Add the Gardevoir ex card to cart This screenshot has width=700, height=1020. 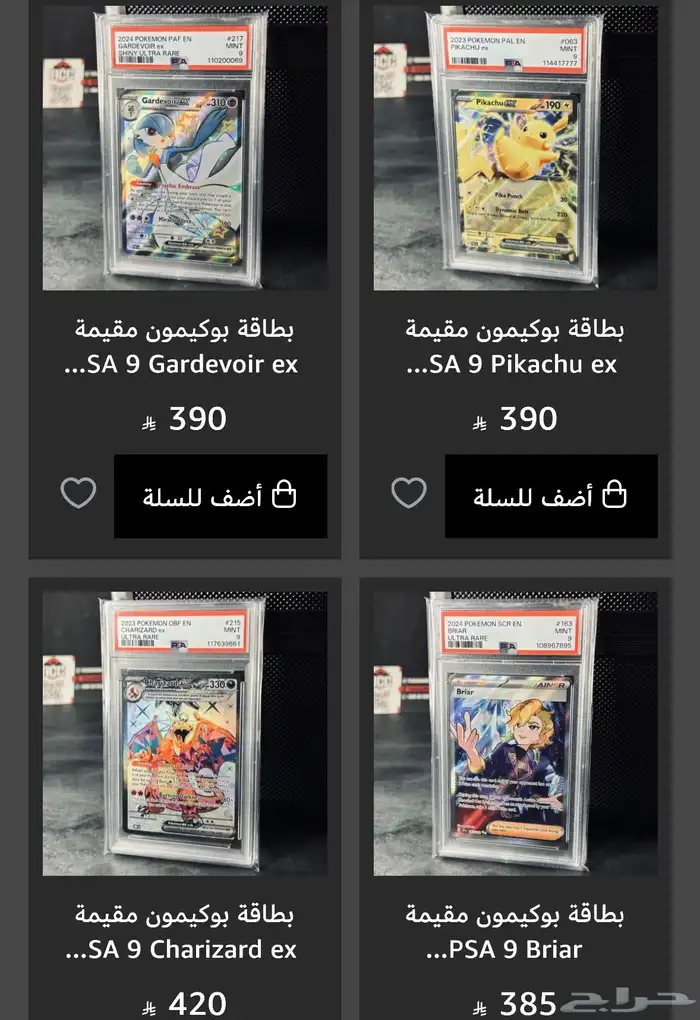pyautogui.click(x=220, y=496)
